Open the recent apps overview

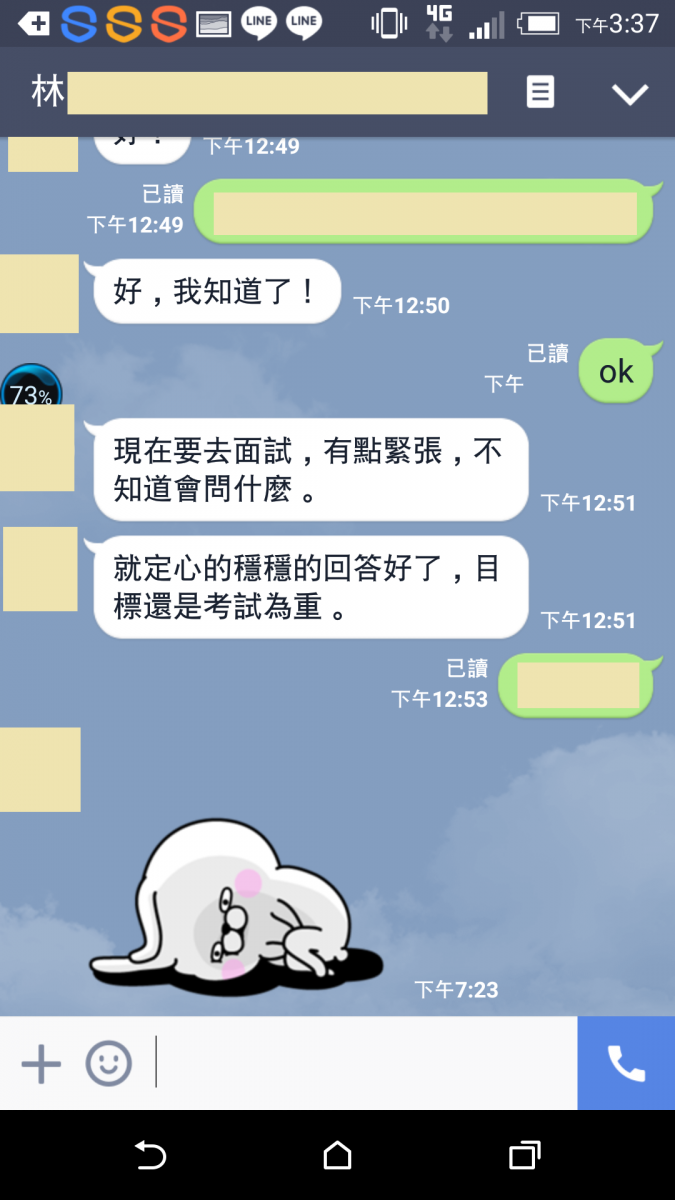click(x=524, y=1156)
